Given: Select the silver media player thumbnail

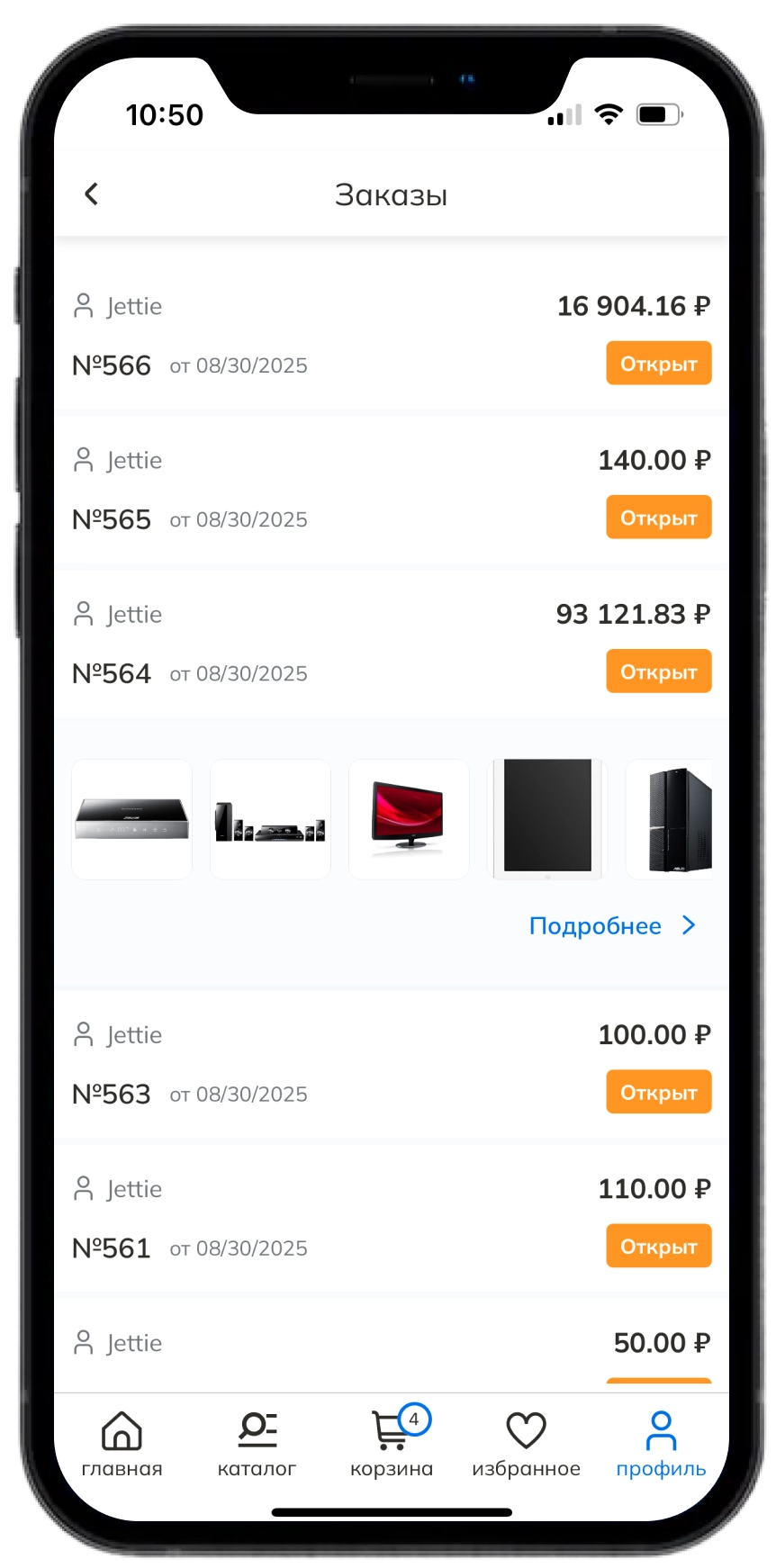Looking at the screenshot, I should point(131,819).
